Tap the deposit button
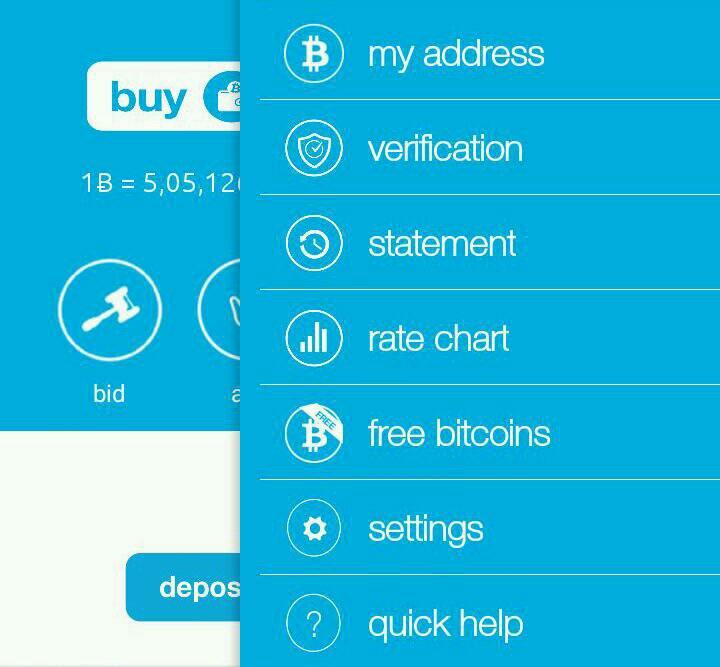 [186, 587]
